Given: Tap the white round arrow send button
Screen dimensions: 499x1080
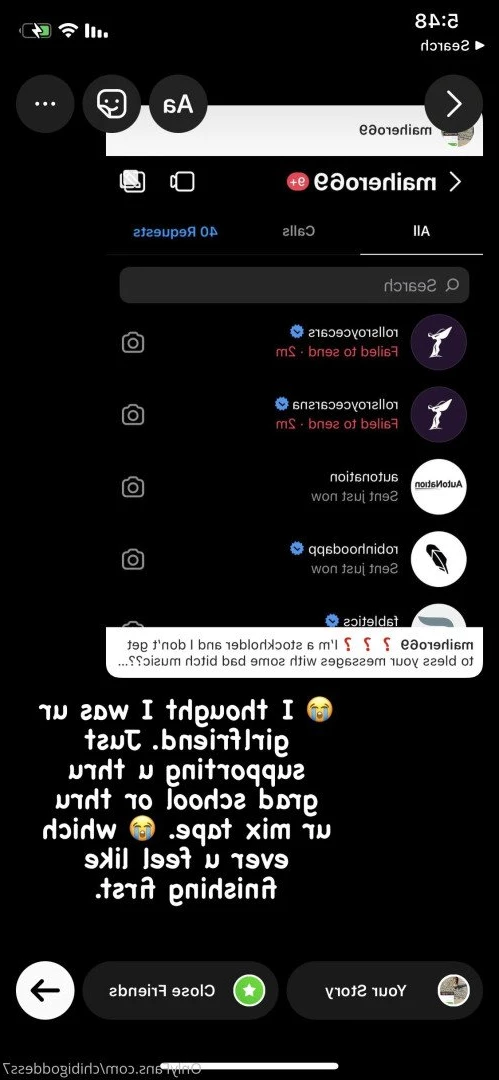Looking at the screenshot, I should (x=45, y=990).
